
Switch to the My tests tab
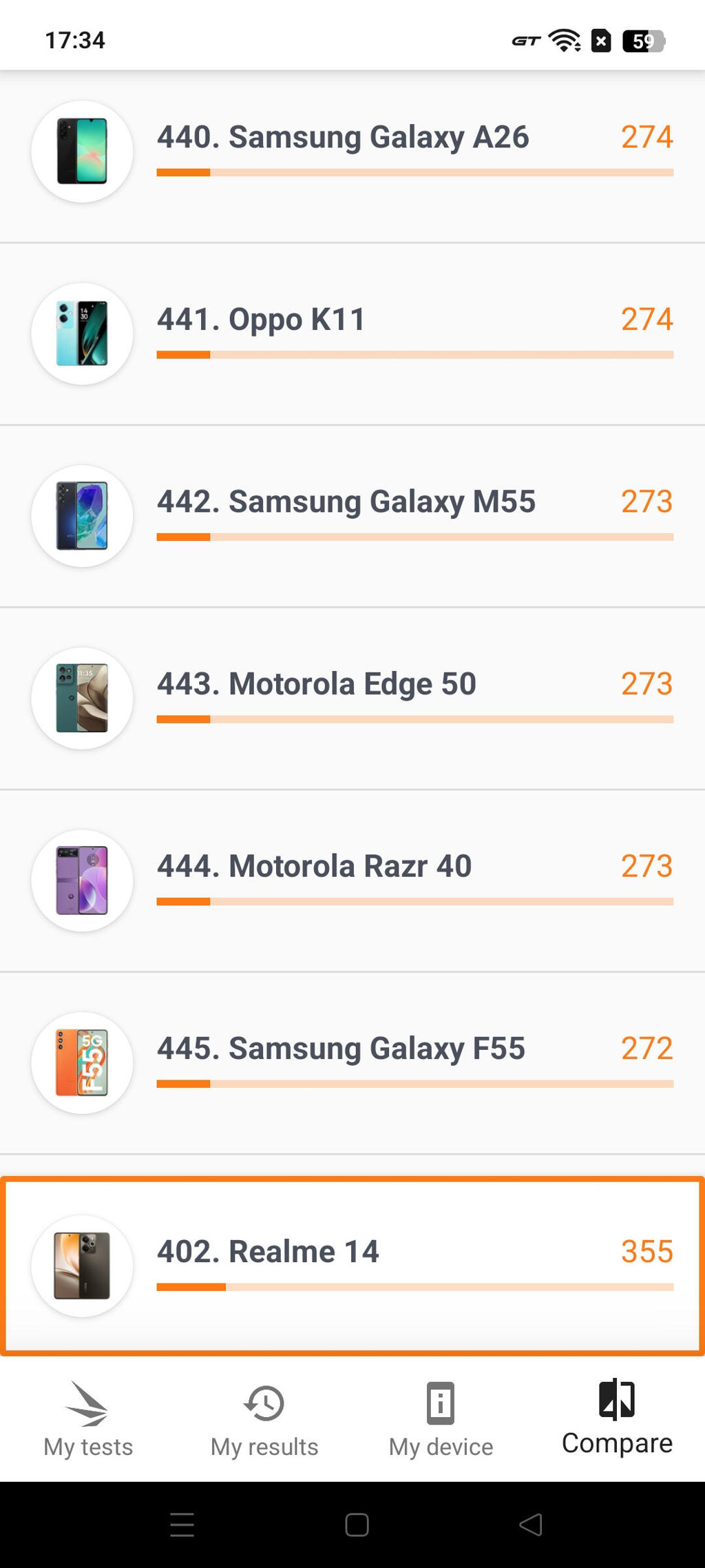click(88, 1419)
